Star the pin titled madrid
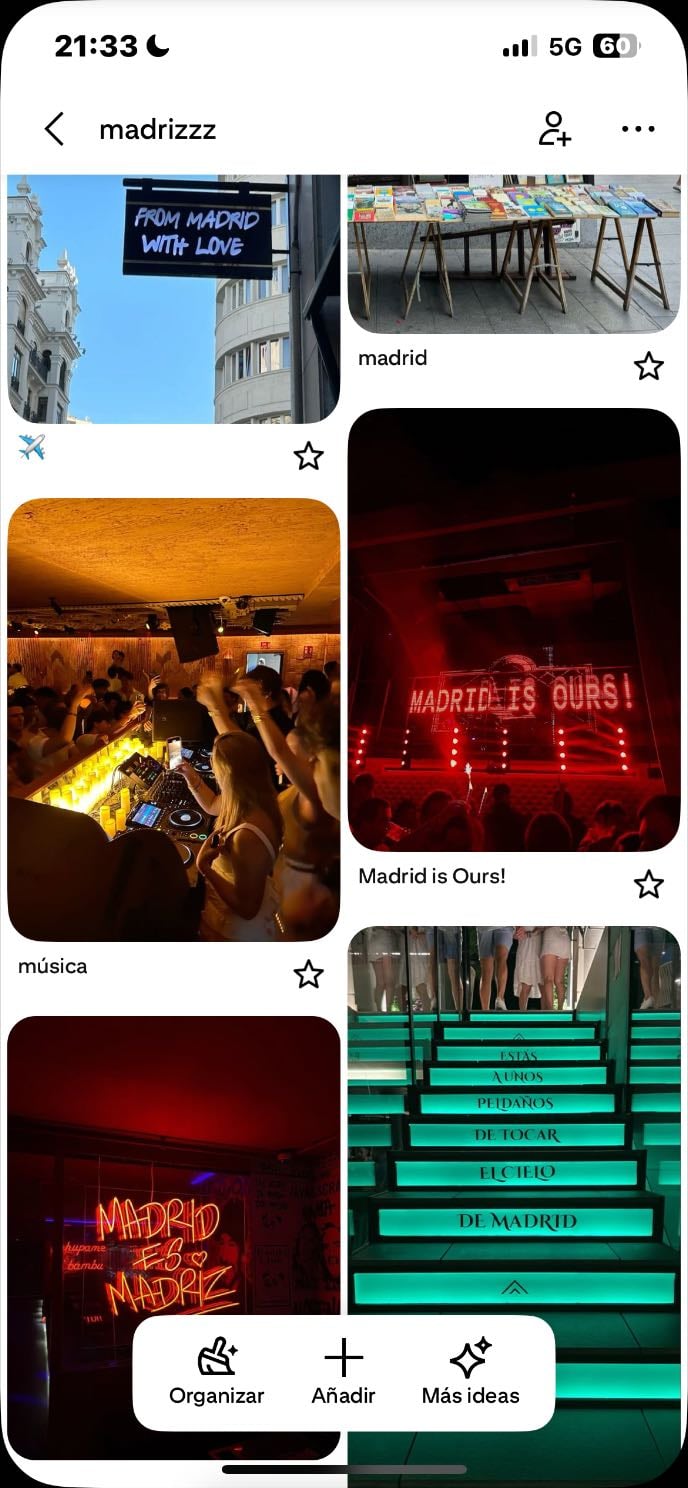The image size is (688, 1488). (x=649, y=366)
